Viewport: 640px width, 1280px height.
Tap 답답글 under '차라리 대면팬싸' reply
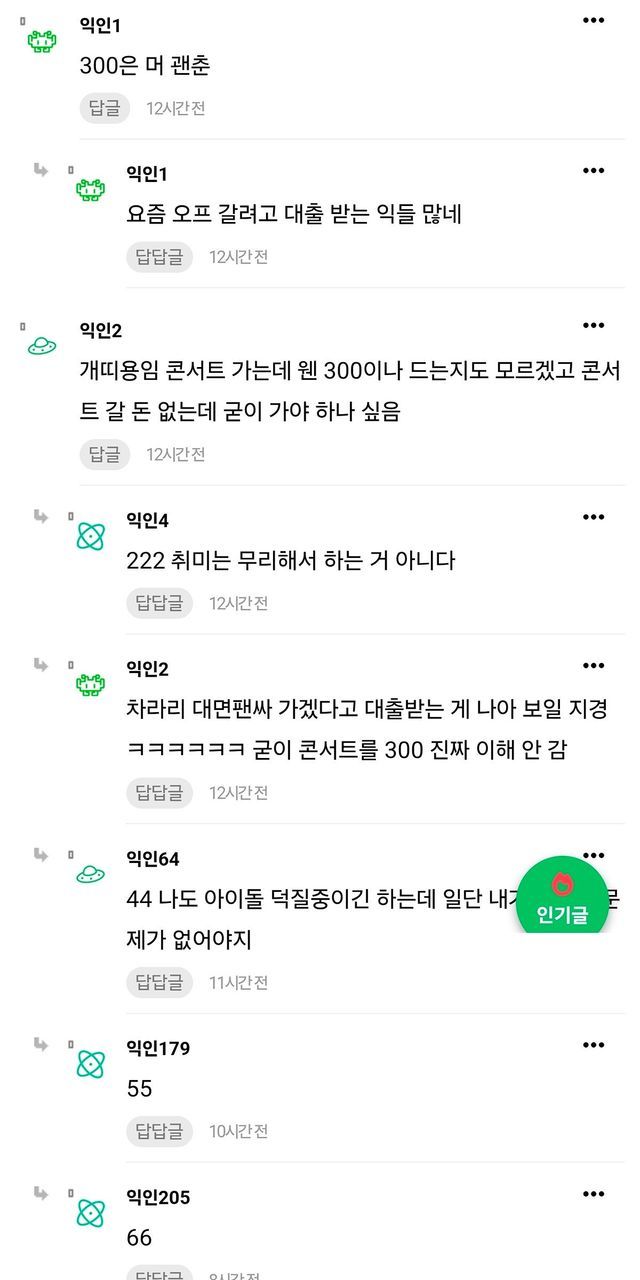(x=159, y=793)
